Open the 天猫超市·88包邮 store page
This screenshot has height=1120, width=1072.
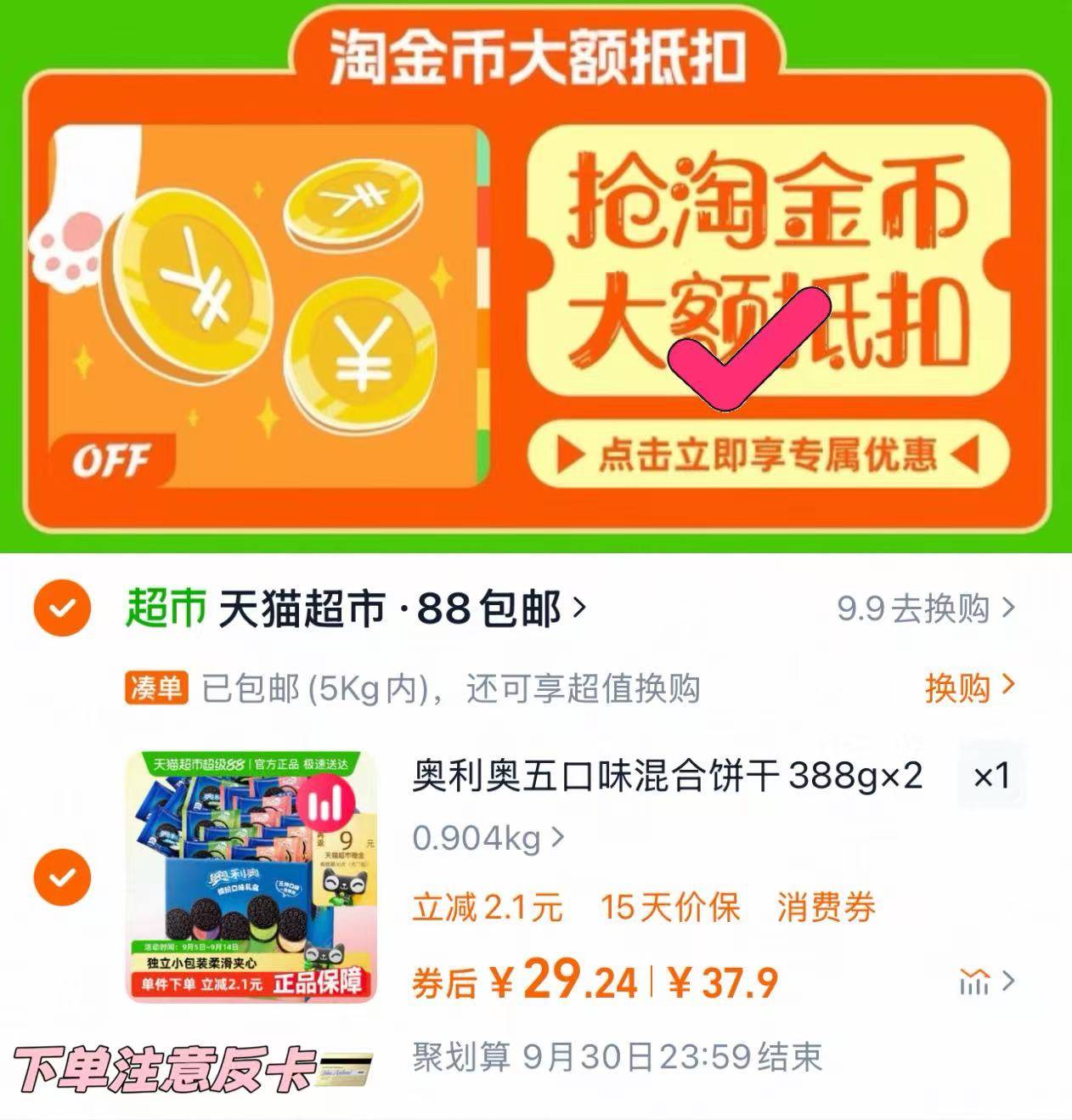pos(355,604)
